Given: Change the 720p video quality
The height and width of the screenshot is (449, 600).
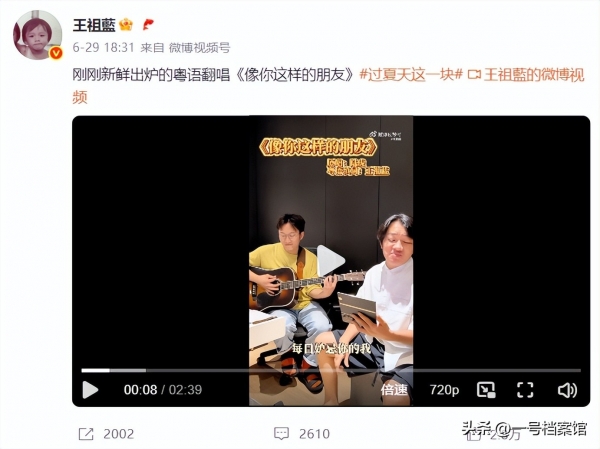Looking at the screenshot, I should (x=444, y=390).
